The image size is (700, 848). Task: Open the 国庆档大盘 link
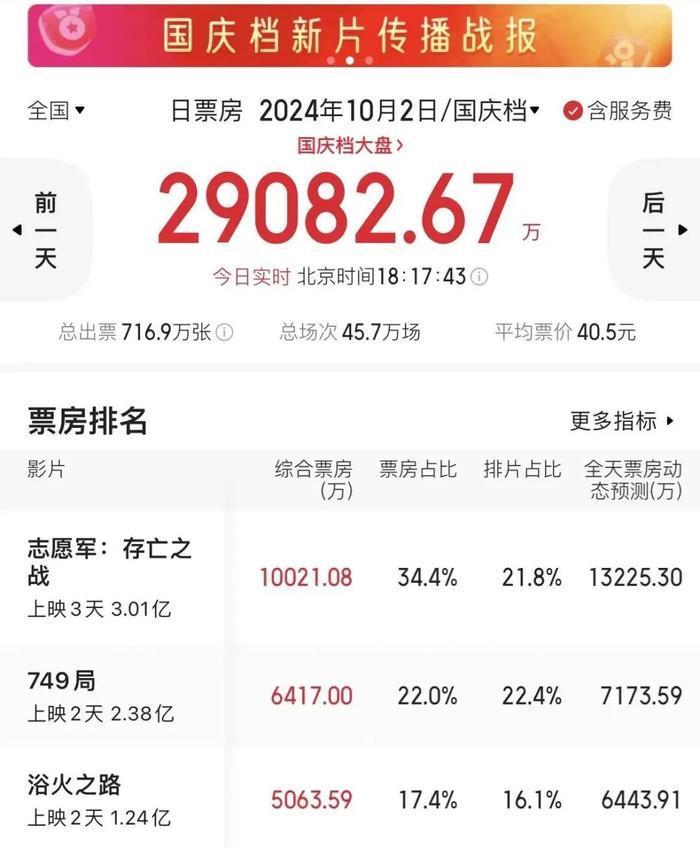coord(350,145)
